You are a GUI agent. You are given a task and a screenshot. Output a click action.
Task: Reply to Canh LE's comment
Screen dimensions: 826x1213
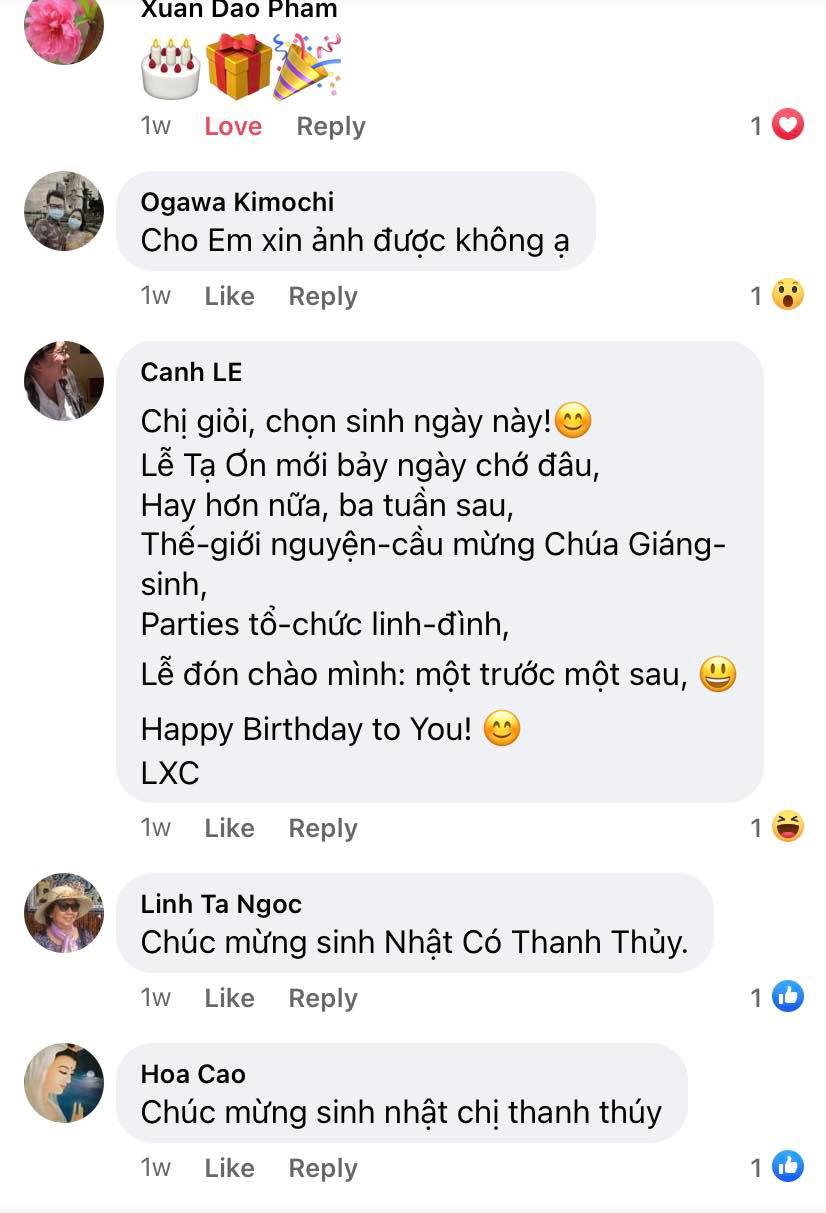pyautogui.click(x=322, y=828)
